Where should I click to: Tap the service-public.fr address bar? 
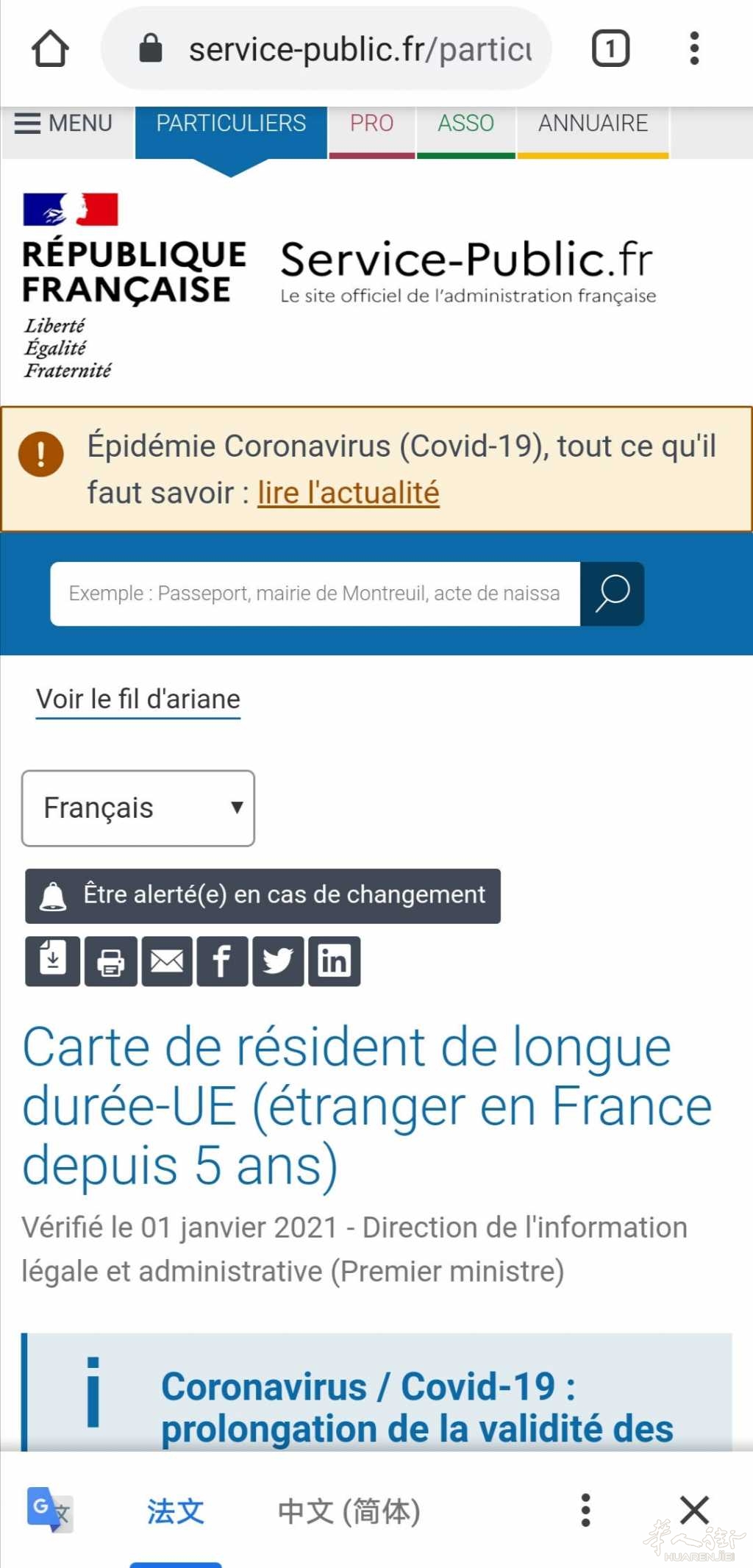point(326,49)
